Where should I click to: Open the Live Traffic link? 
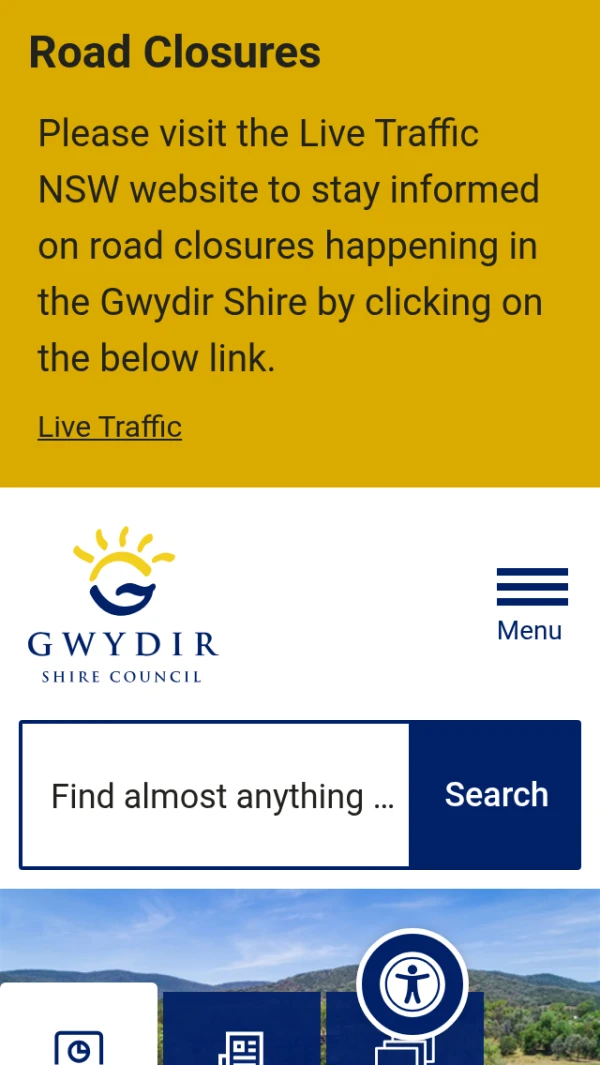tap(110, 427)
